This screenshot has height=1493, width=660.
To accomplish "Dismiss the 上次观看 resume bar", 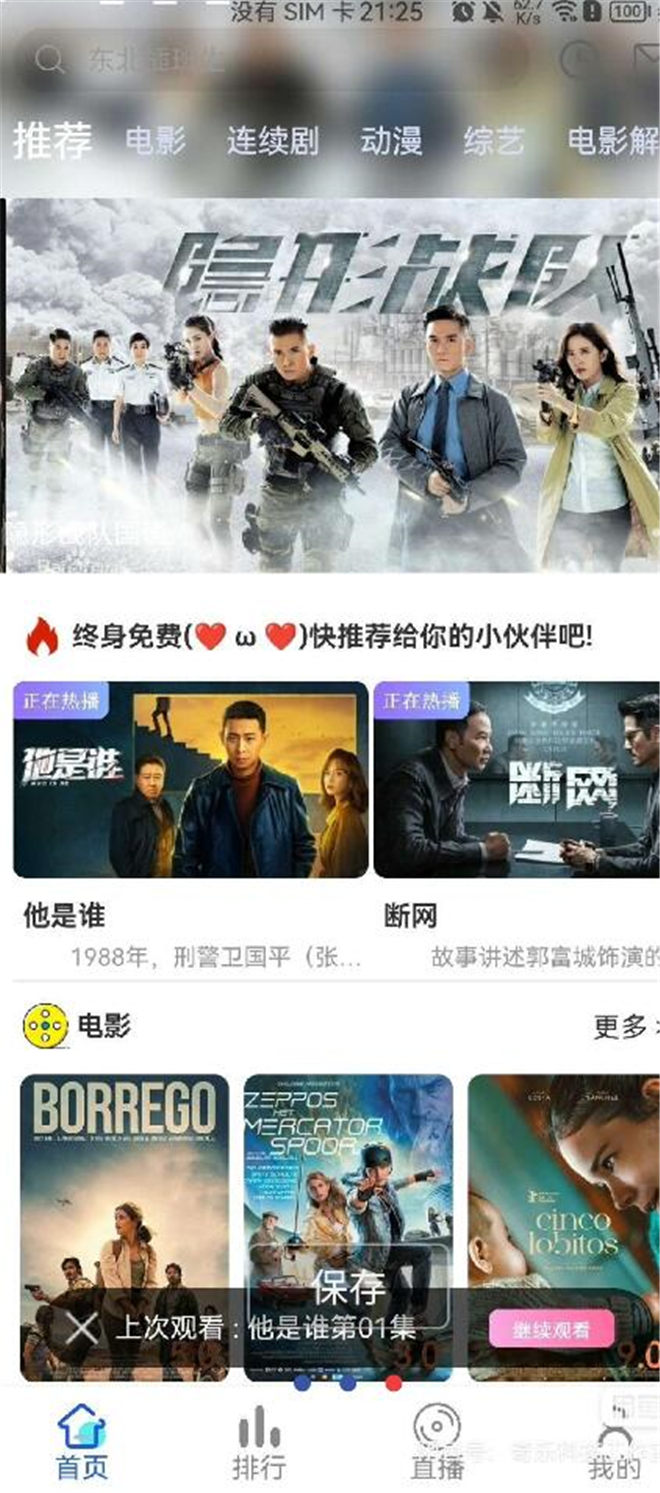I will 82,1328.
